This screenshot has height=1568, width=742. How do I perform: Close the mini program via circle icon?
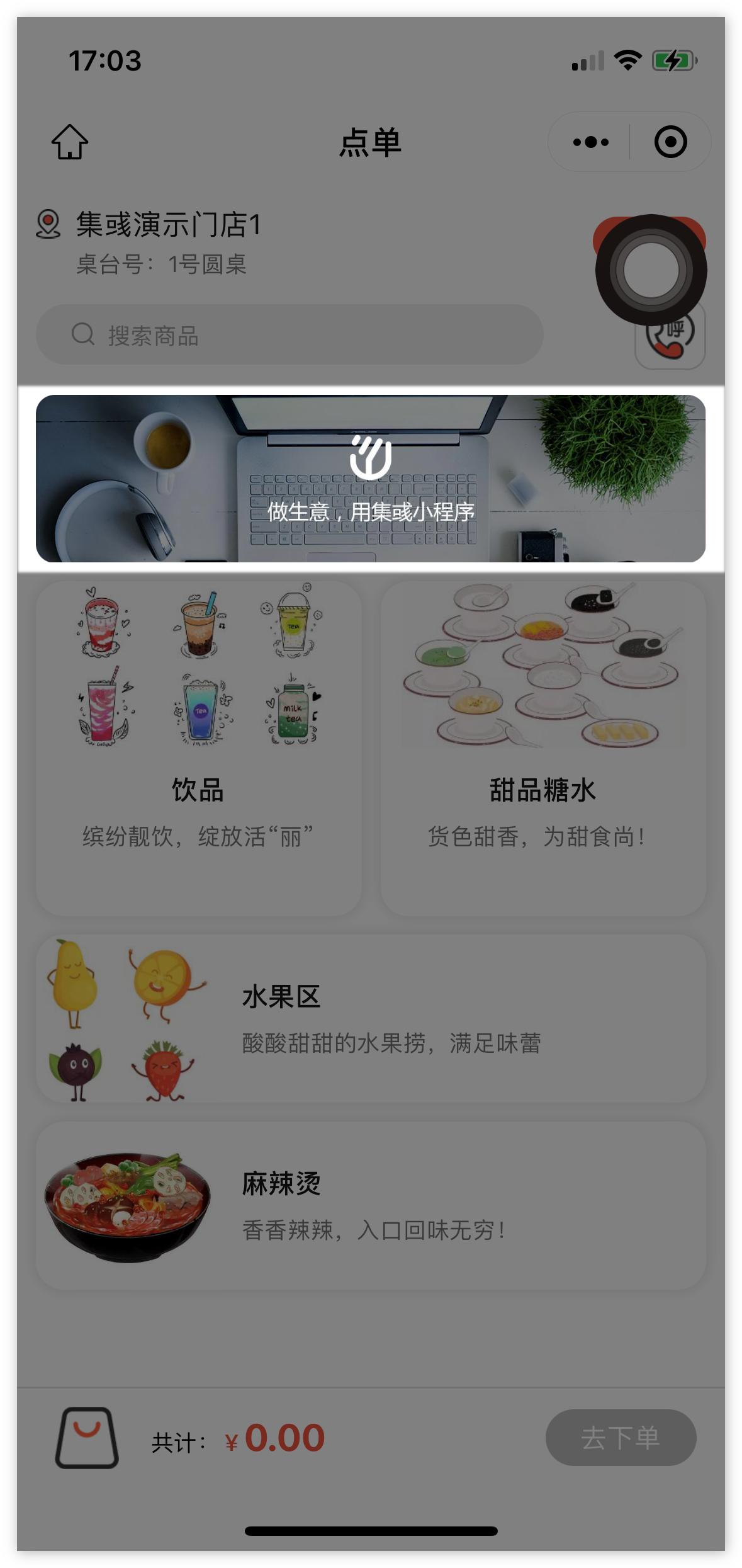pos(670,142)
